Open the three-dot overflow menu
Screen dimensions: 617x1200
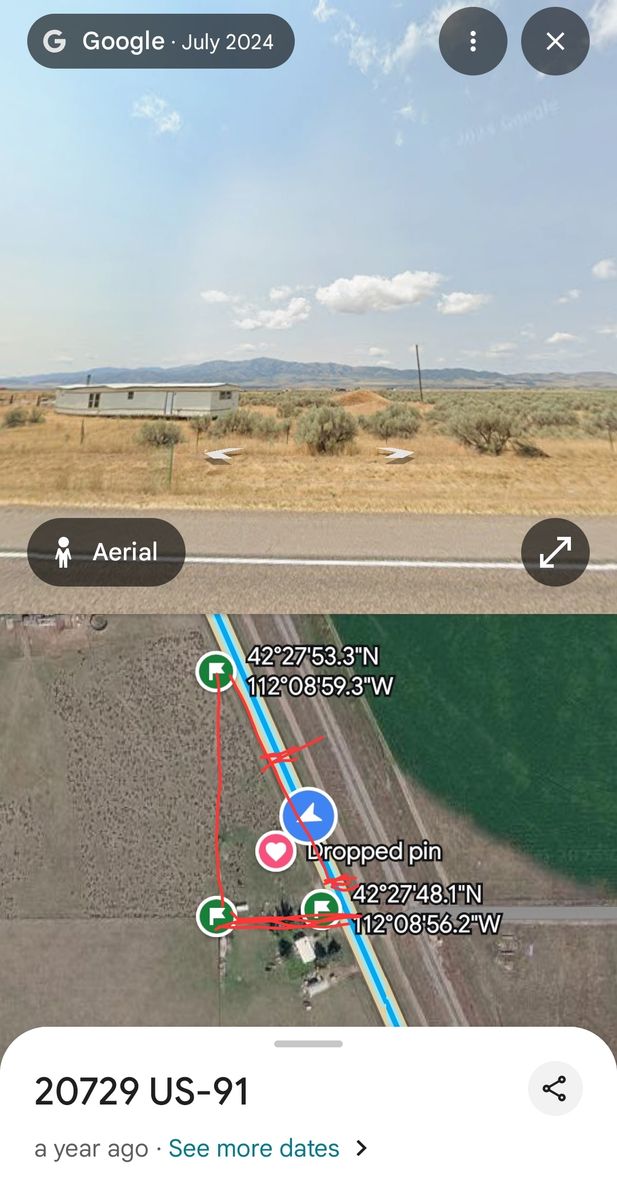[473, 41]
